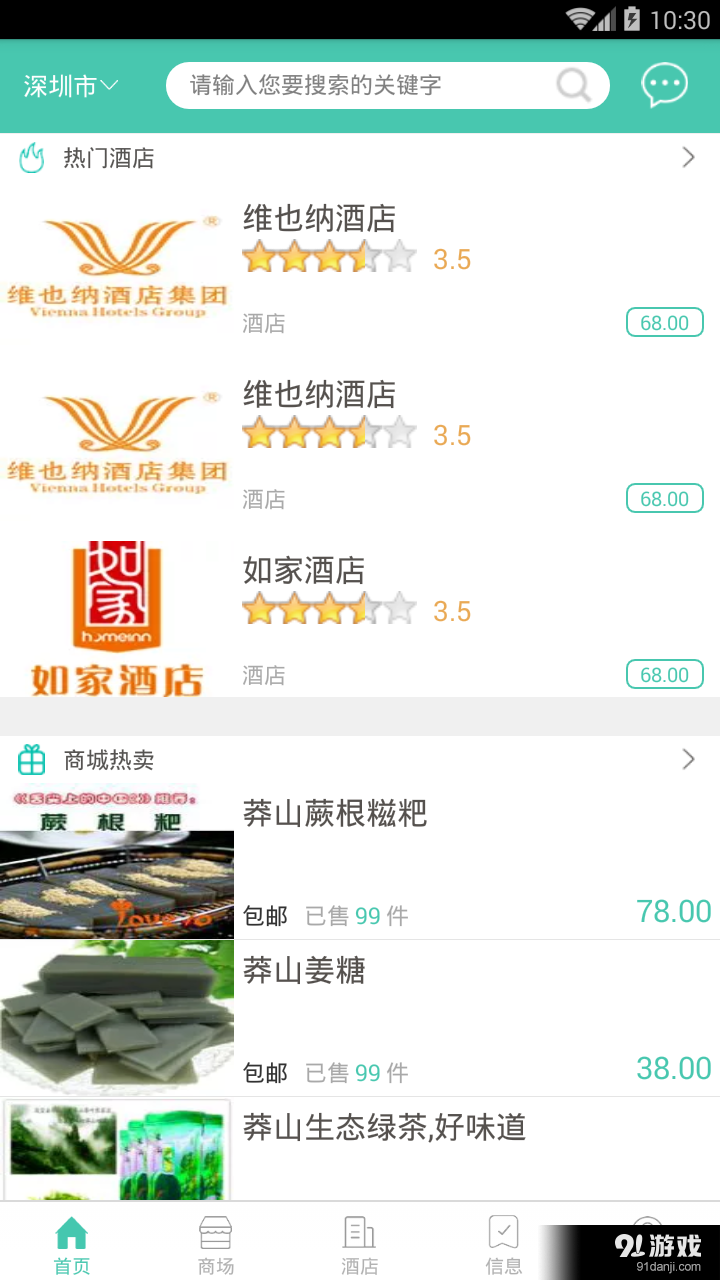
Task: Open the chat bubble icon at top right
Action: [x=664, y=85]
